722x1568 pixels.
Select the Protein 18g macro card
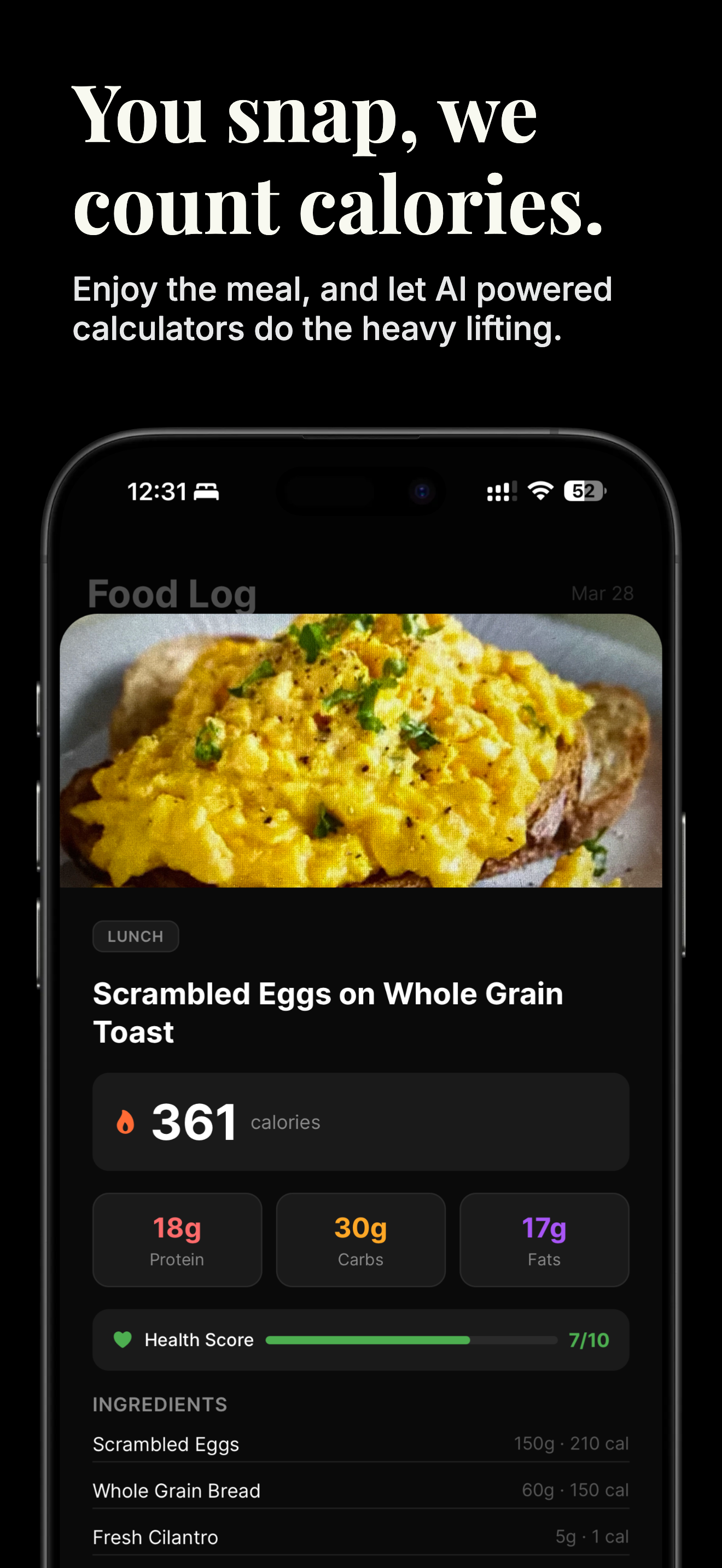[x=177, y=1241]
